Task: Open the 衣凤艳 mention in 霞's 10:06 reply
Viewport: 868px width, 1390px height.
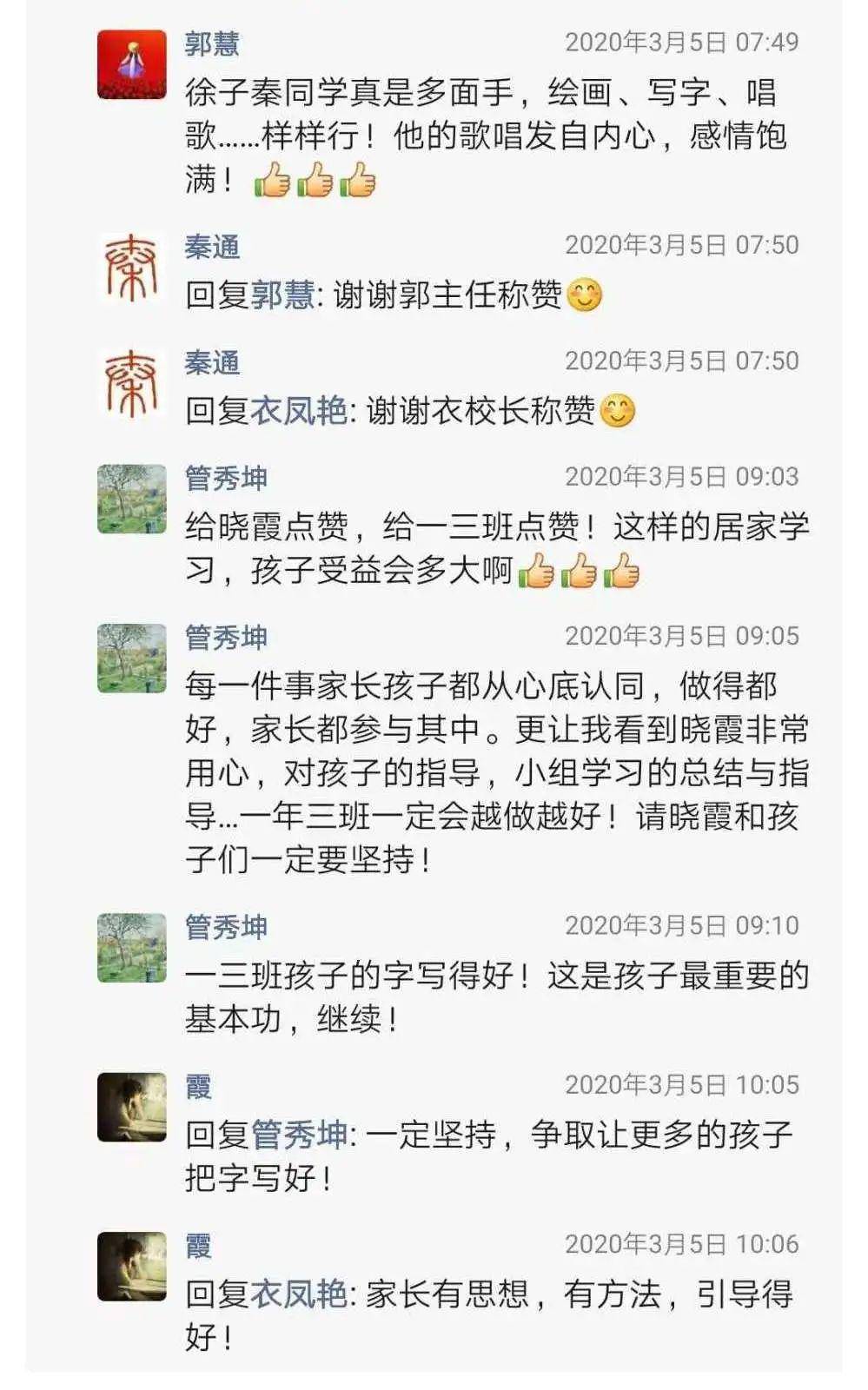Action: 299,1294
